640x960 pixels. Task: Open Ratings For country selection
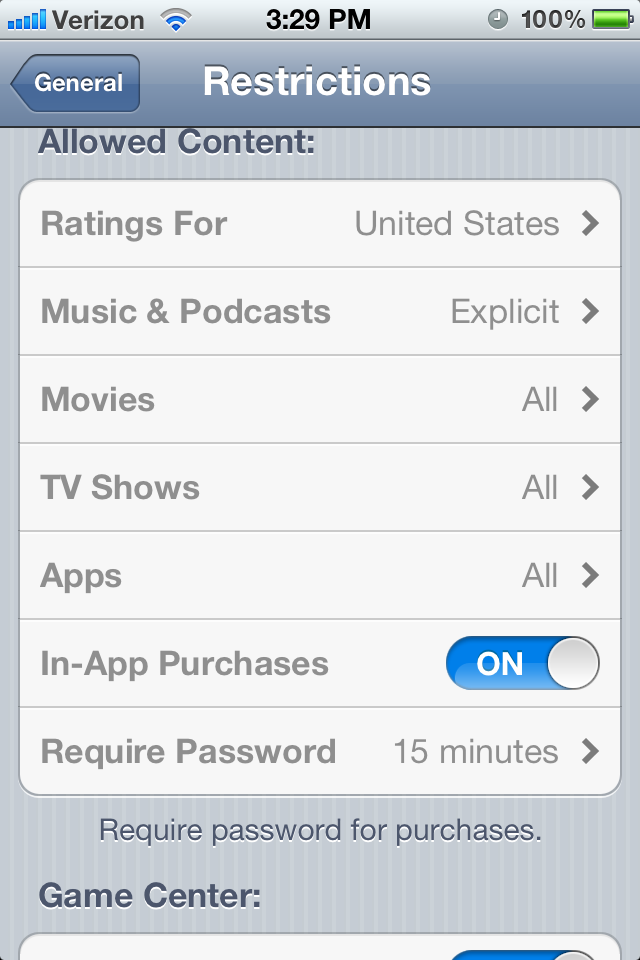click(320, 224)
